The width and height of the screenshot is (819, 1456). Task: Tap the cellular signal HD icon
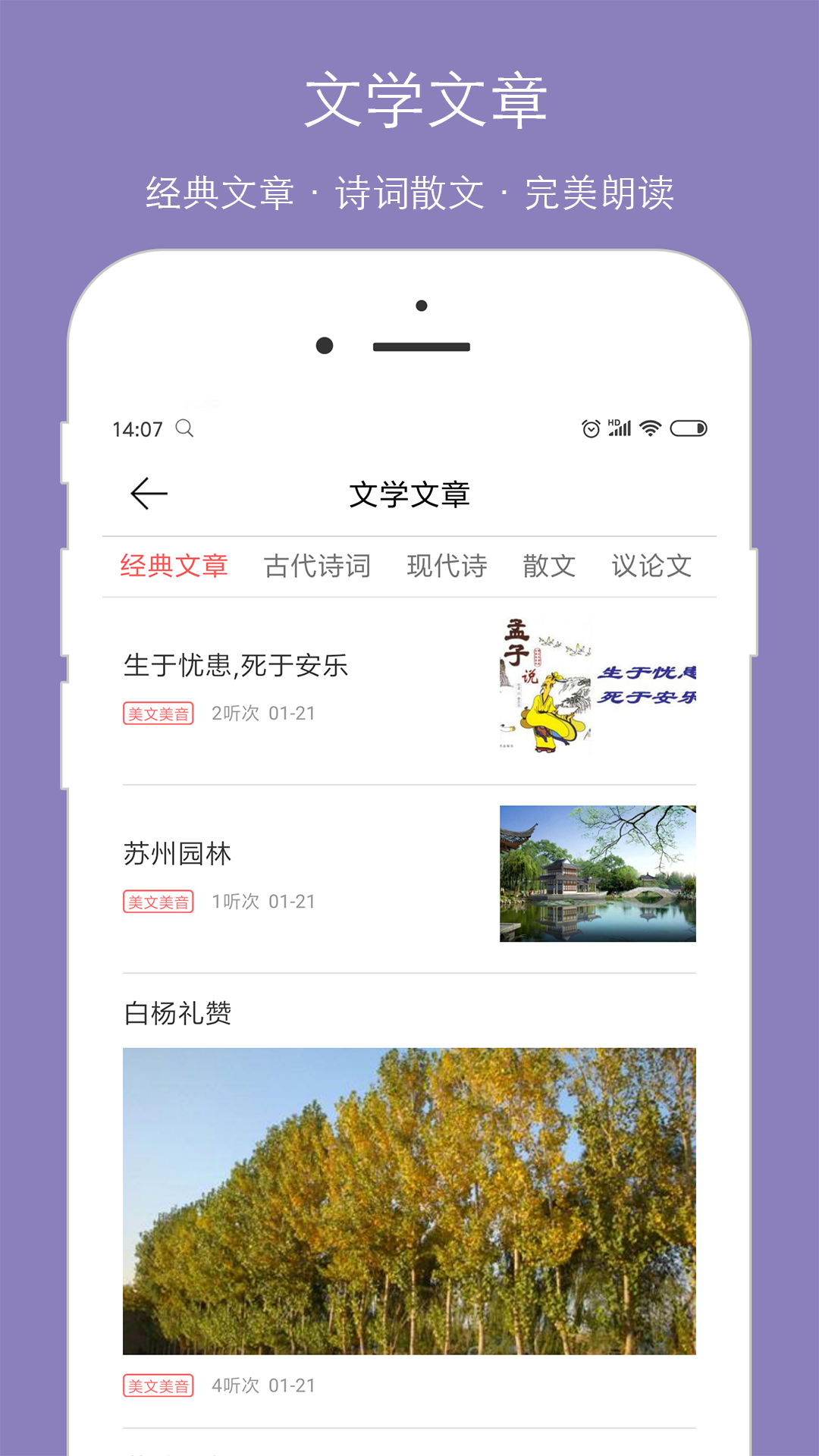tap(618, 427)
